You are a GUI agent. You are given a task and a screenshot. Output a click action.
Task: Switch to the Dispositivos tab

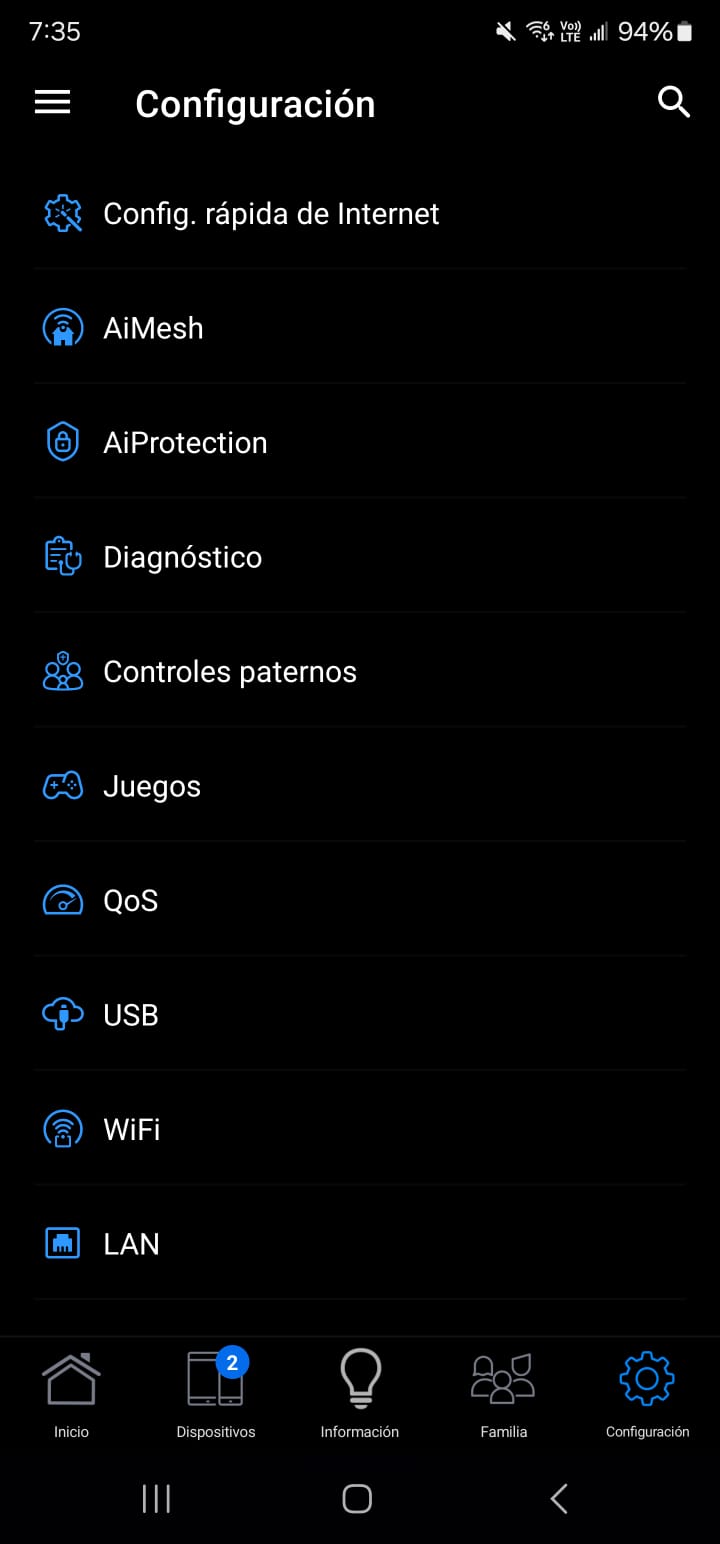coord(215,1394)
